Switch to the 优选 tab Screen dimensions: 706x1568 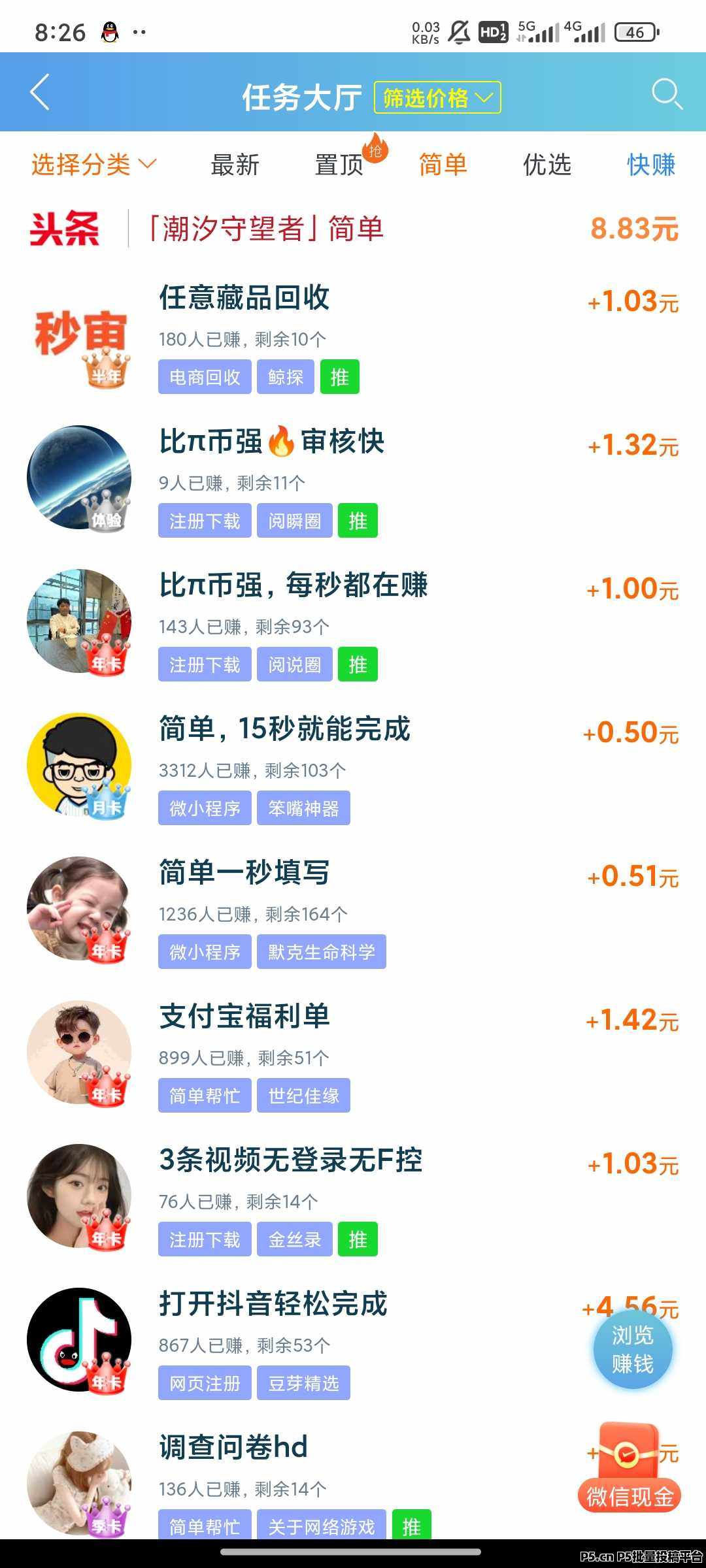(547, 165)
